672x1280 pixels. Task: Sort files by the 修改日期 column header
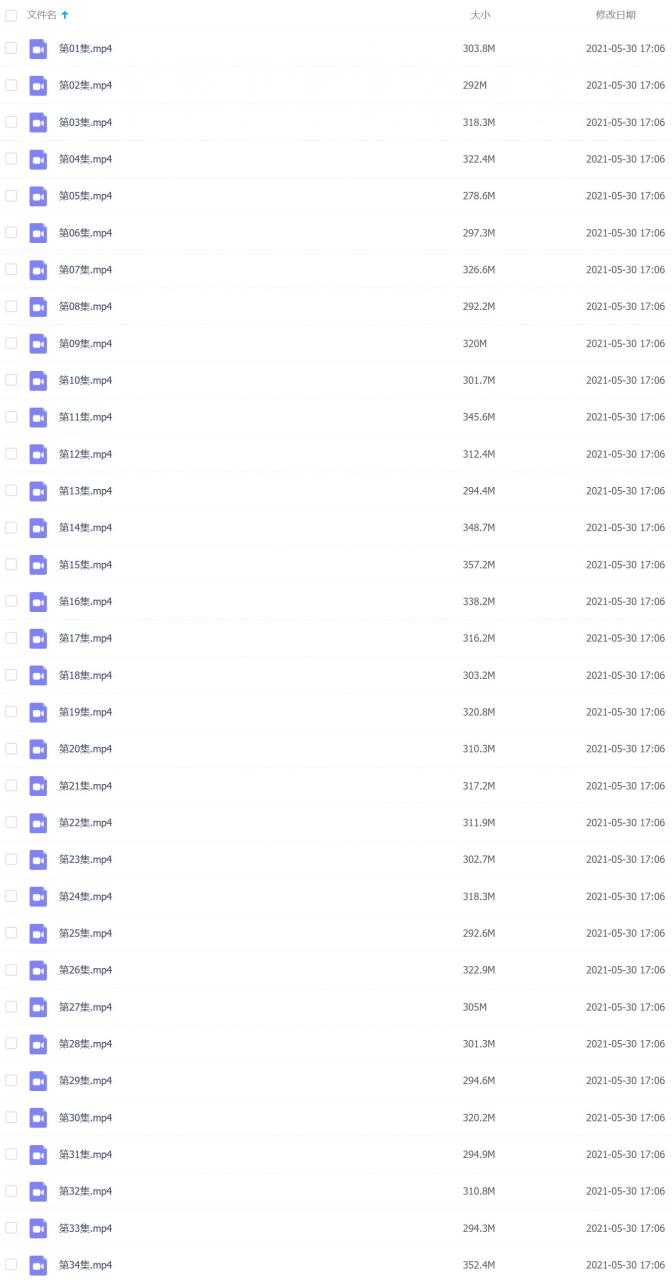(615, 15)
